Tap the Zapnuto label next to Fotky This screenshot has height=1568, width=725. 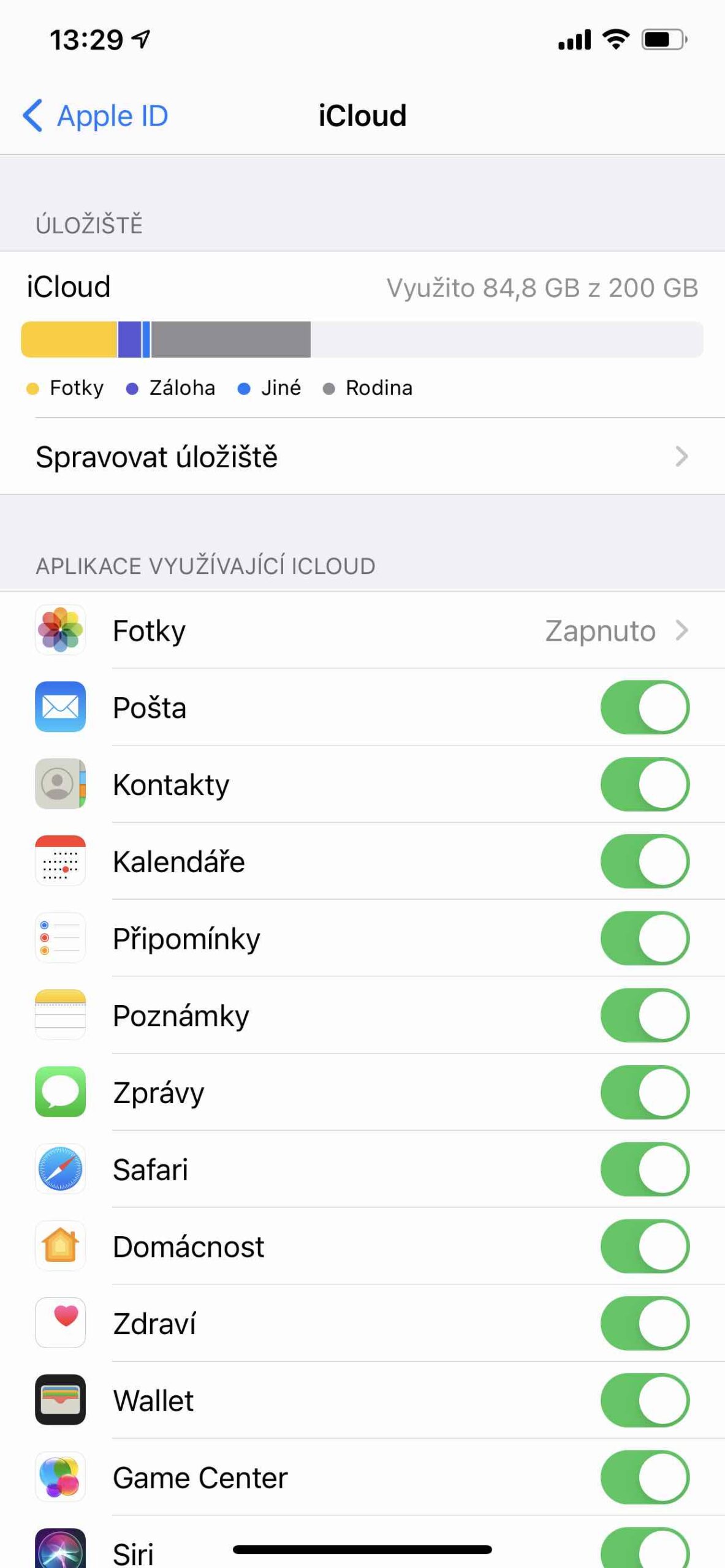pyautogui.click(x=599, y=630)
